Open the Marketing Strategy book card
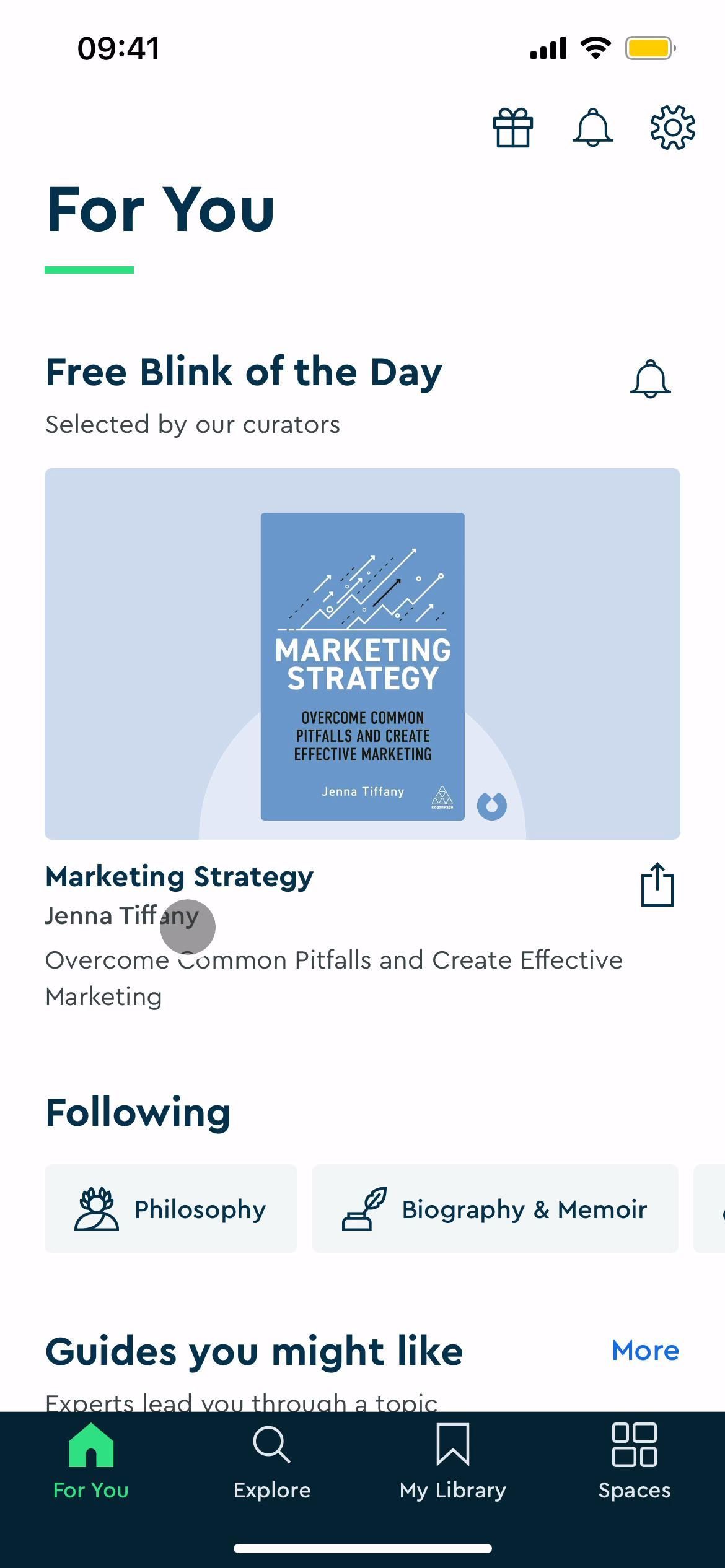 [x=362, y=654]
